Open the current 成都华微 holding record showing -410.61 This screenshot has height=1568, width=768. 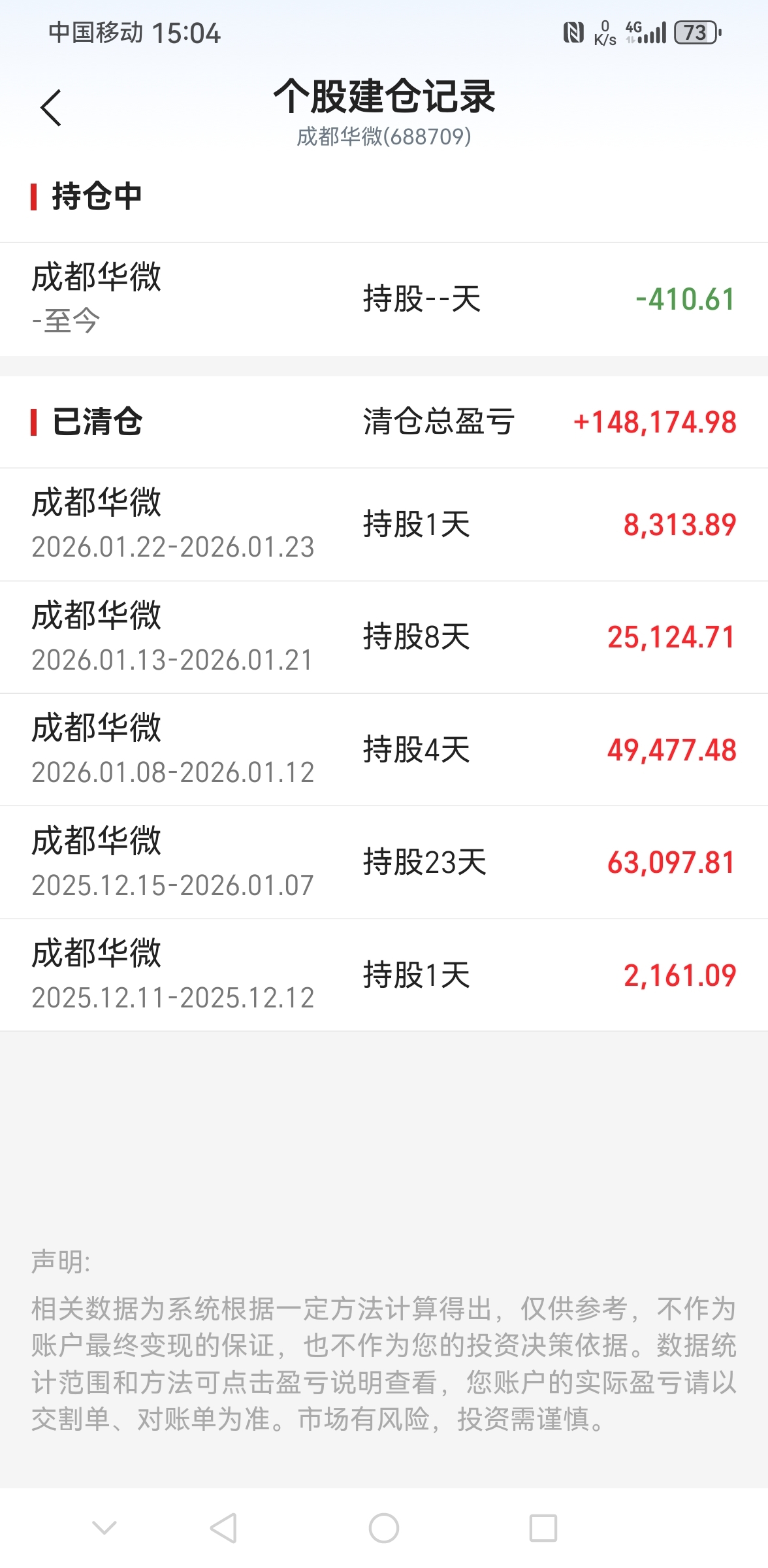point(384,299)
